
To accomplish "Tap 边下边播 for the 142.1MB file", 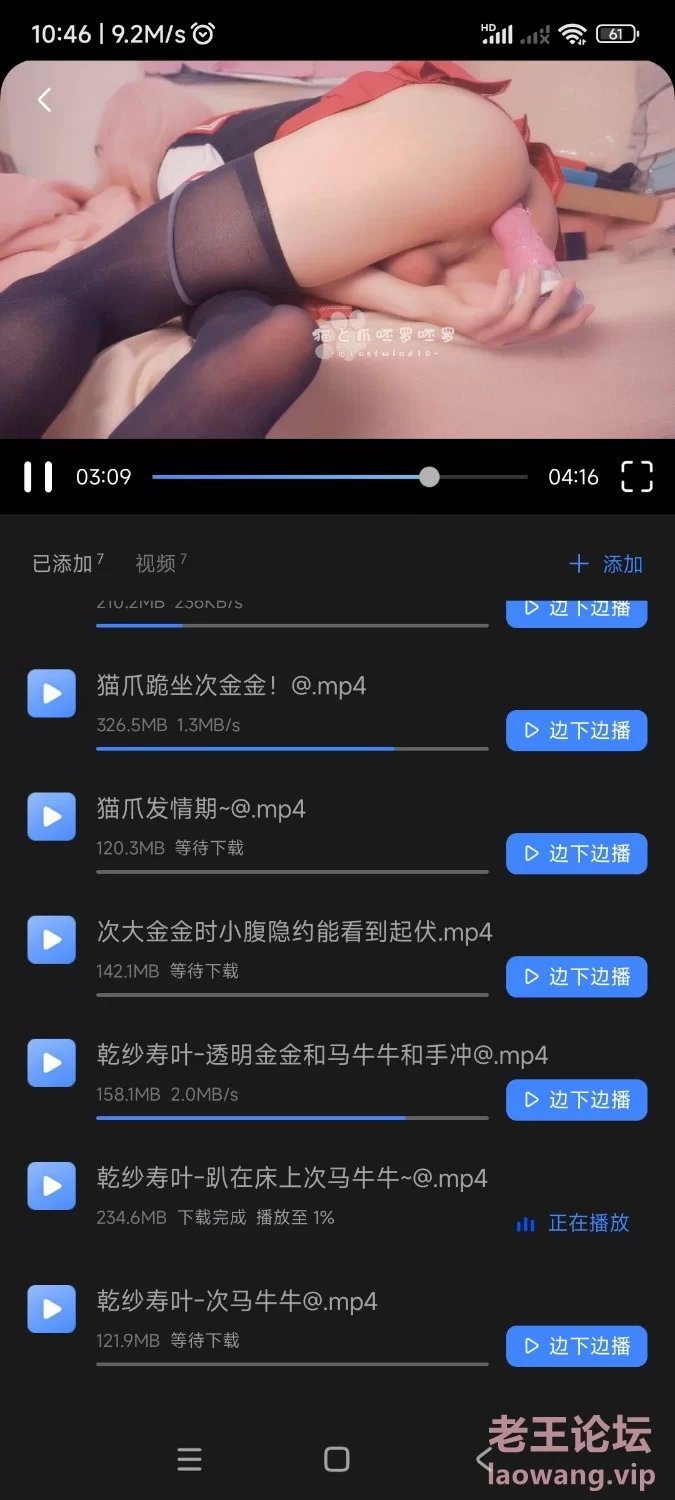I will pos(576,977).
